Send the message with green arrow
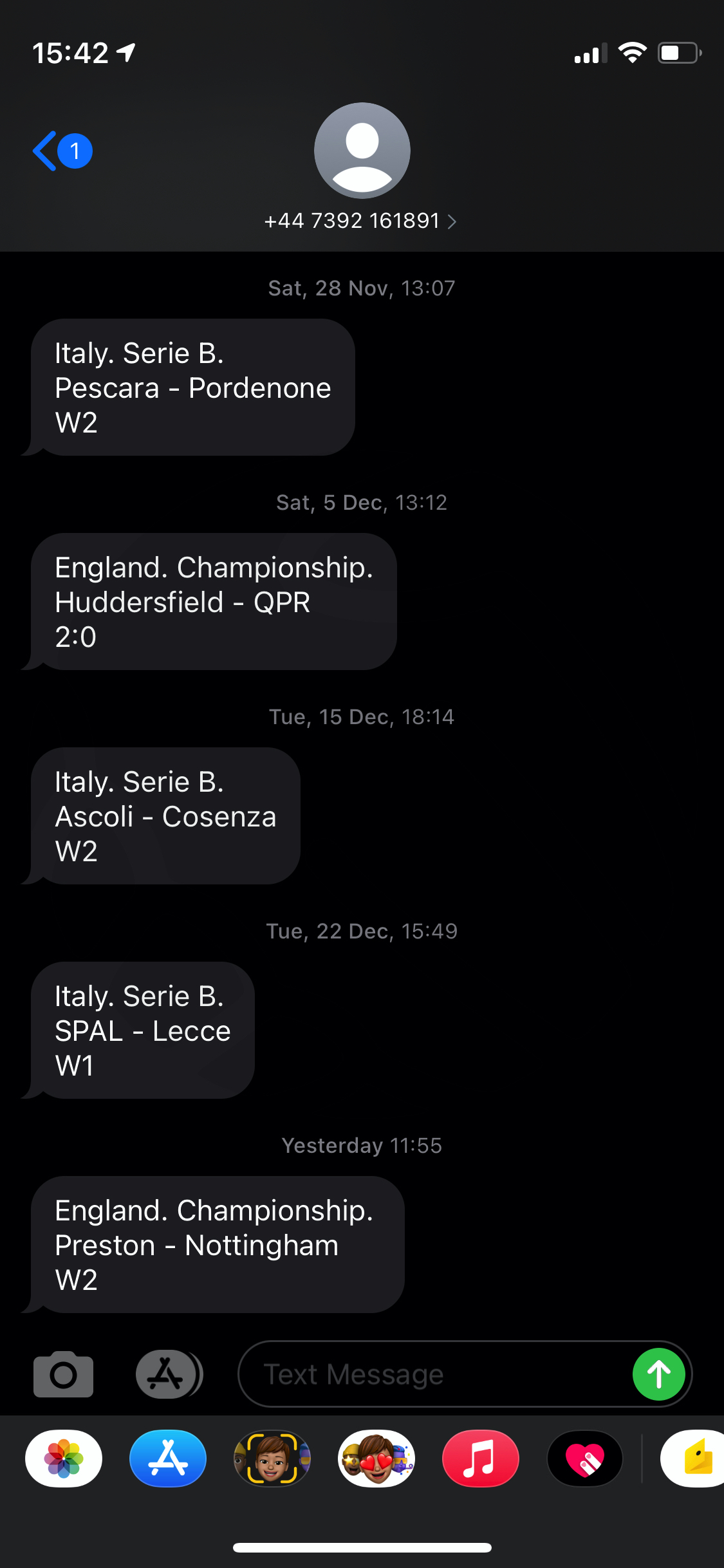The image size is (724, 1568). (658, 1374)
